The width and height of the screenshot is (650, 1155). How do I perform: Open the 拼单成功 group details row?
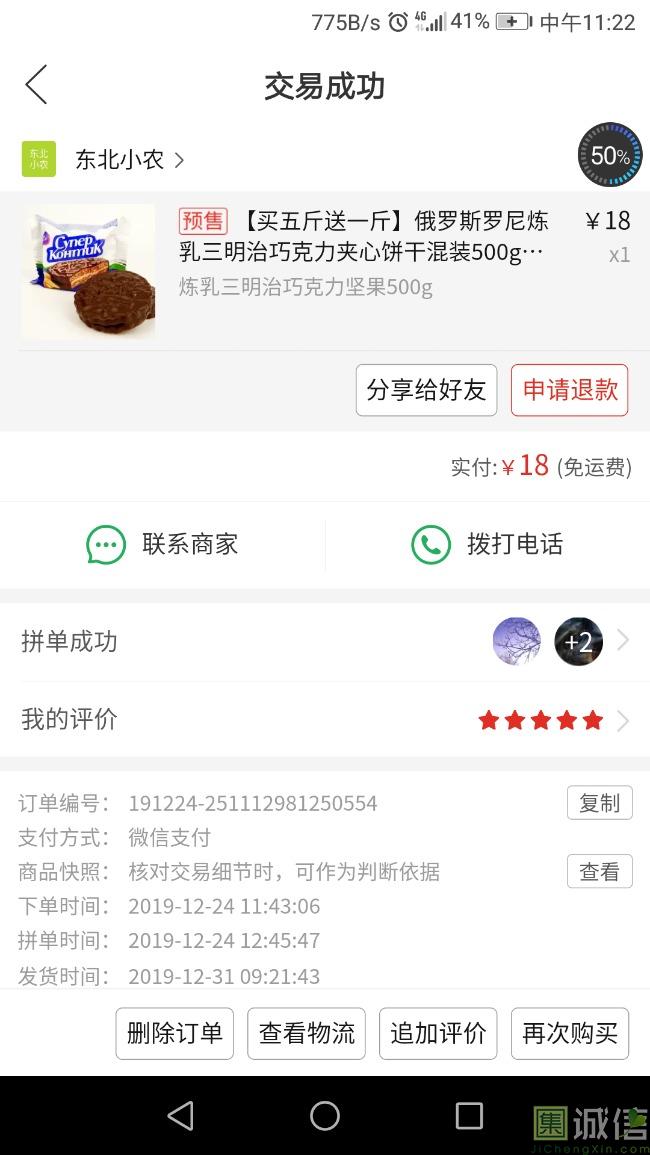click(325, 642)
